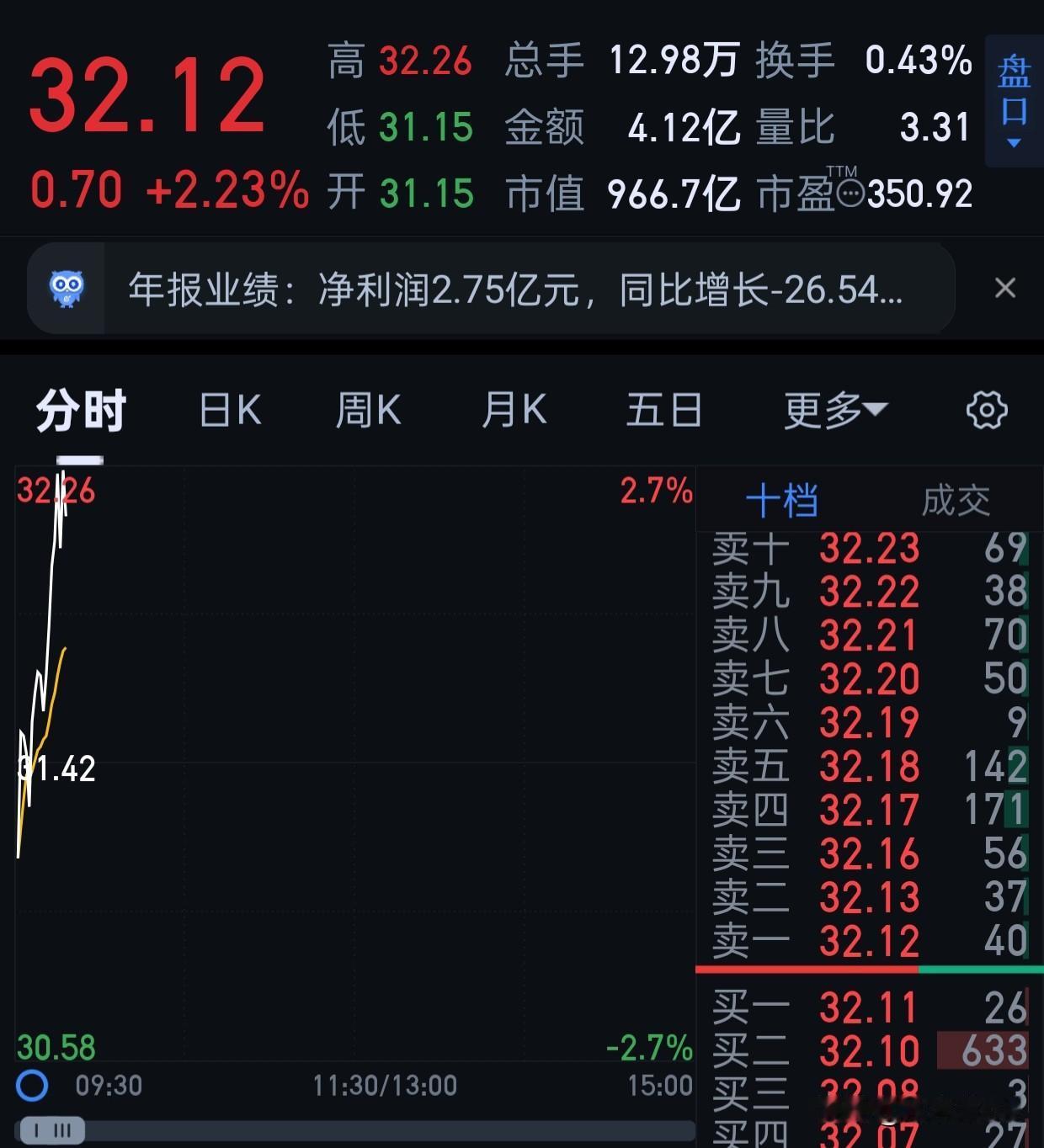Expand the 更多 chart options dropdown
The height and width of the screenshot is (1148, 1044).
[x=834, y=408]
